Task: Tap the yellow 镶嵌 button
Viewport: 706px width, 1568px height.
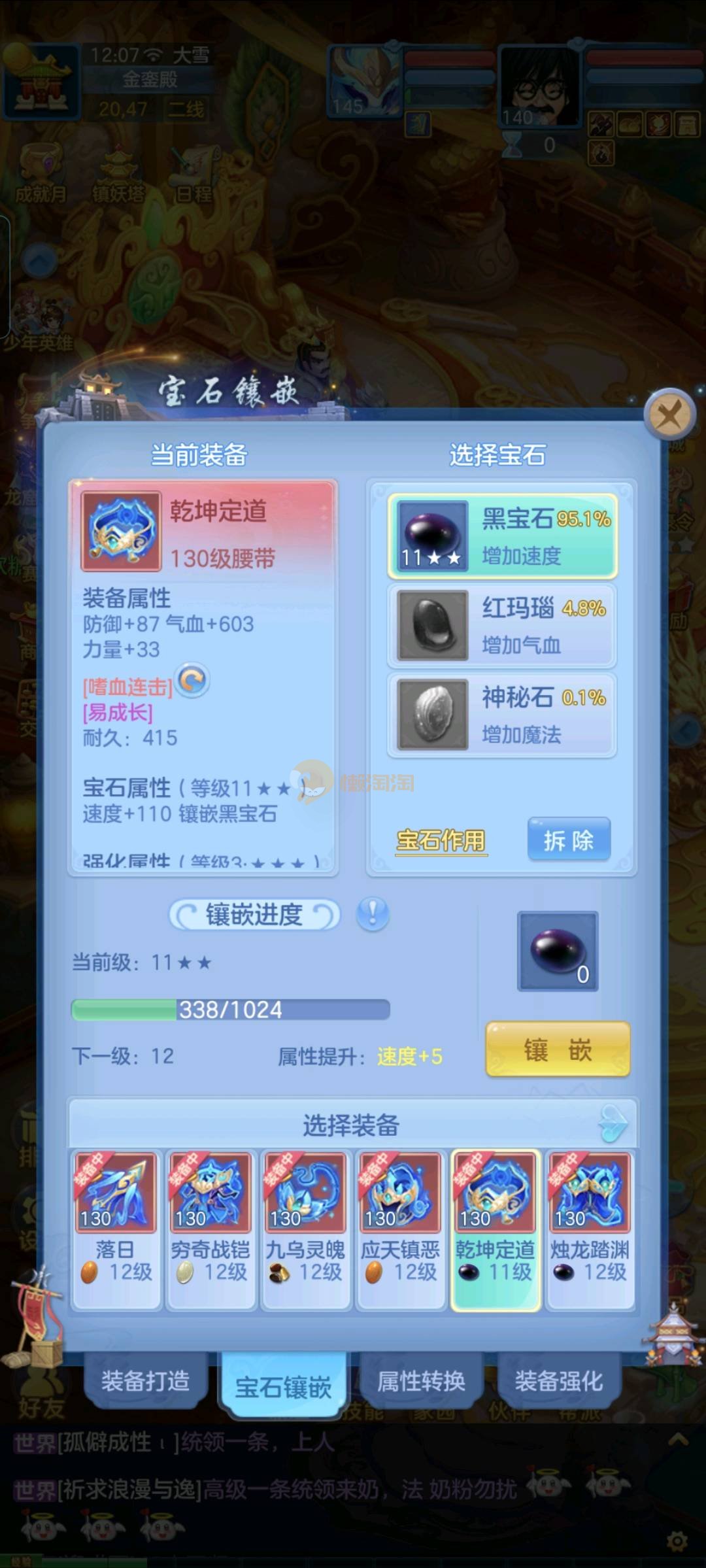Action: (558, 1049)
